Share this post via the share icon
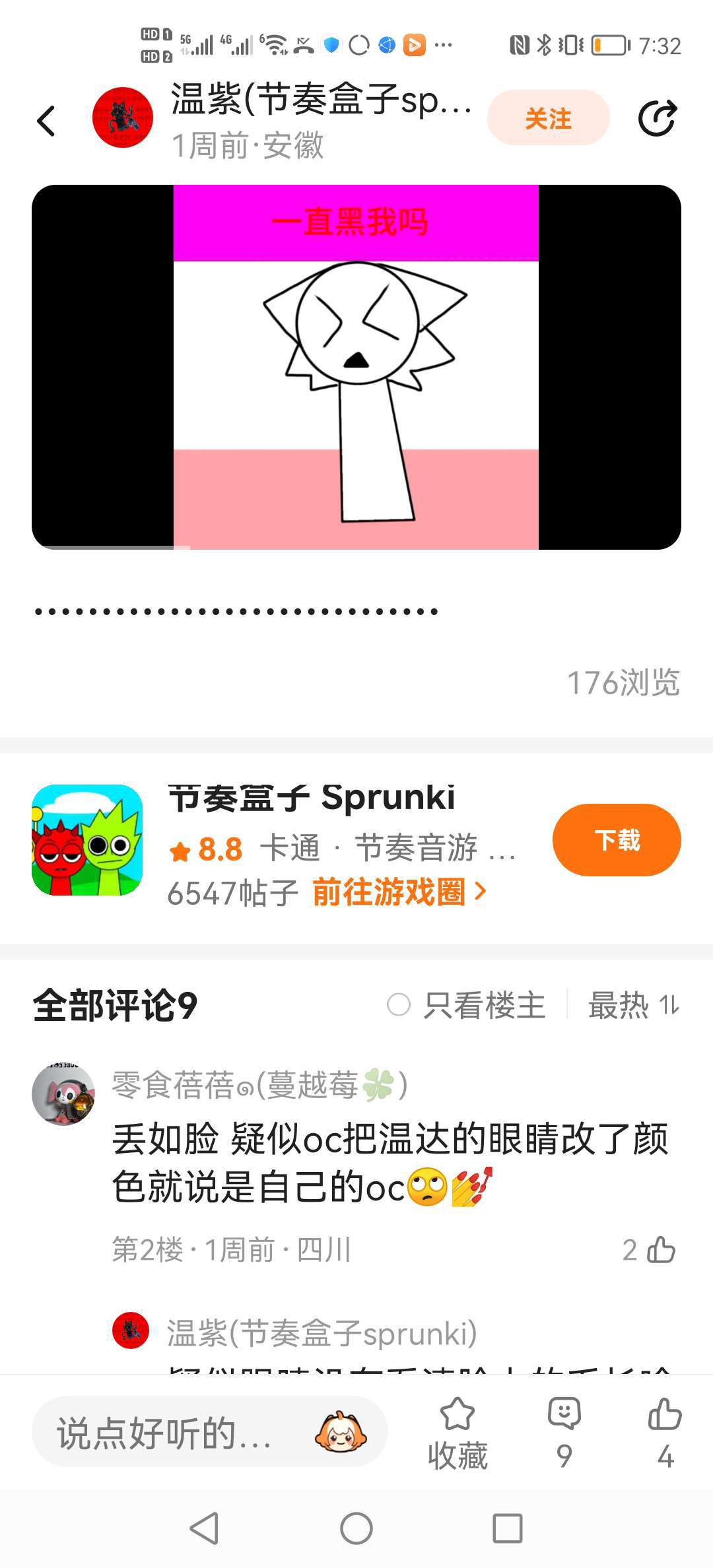The width and height of the screenshot is (713, 1568). coord(658,118)
